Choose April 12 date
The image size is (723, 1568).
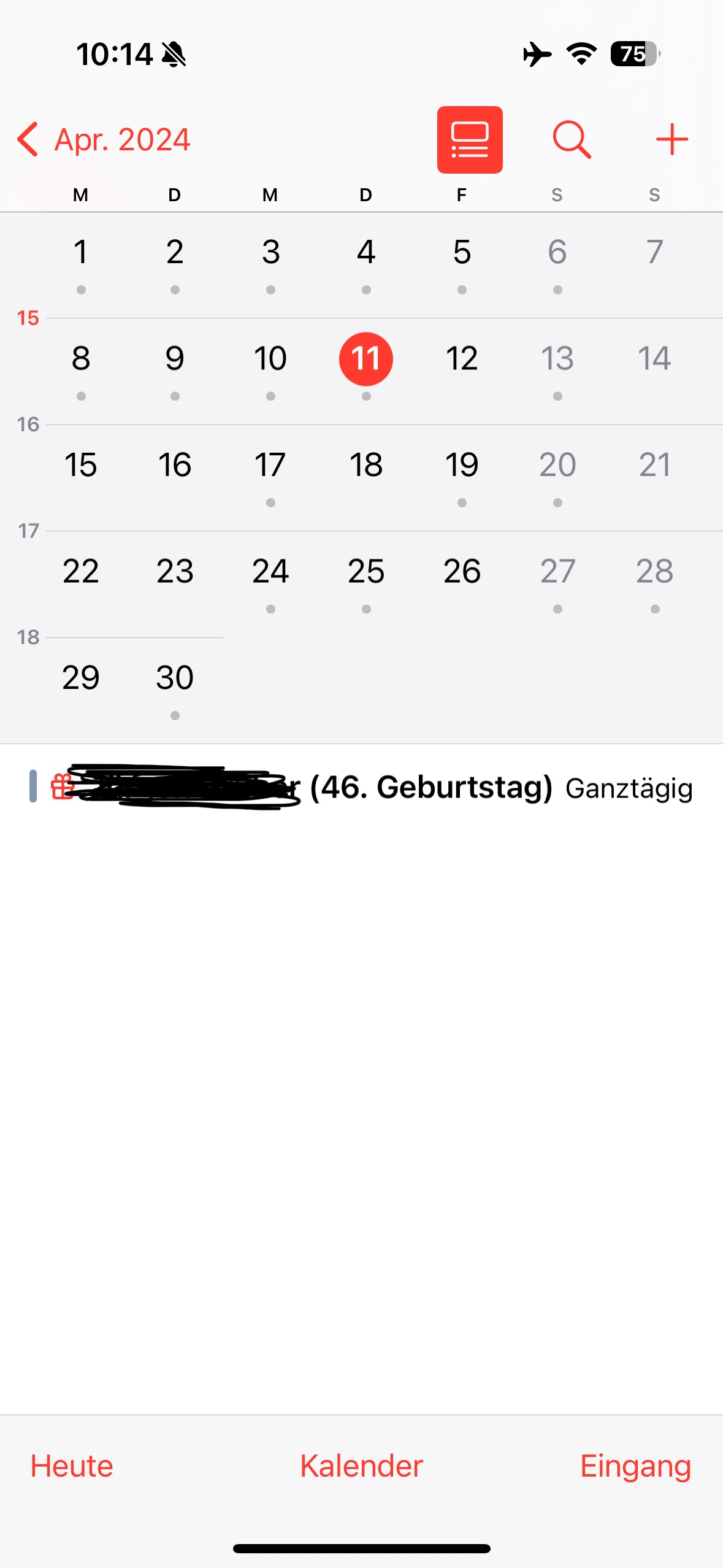point(462,359)
